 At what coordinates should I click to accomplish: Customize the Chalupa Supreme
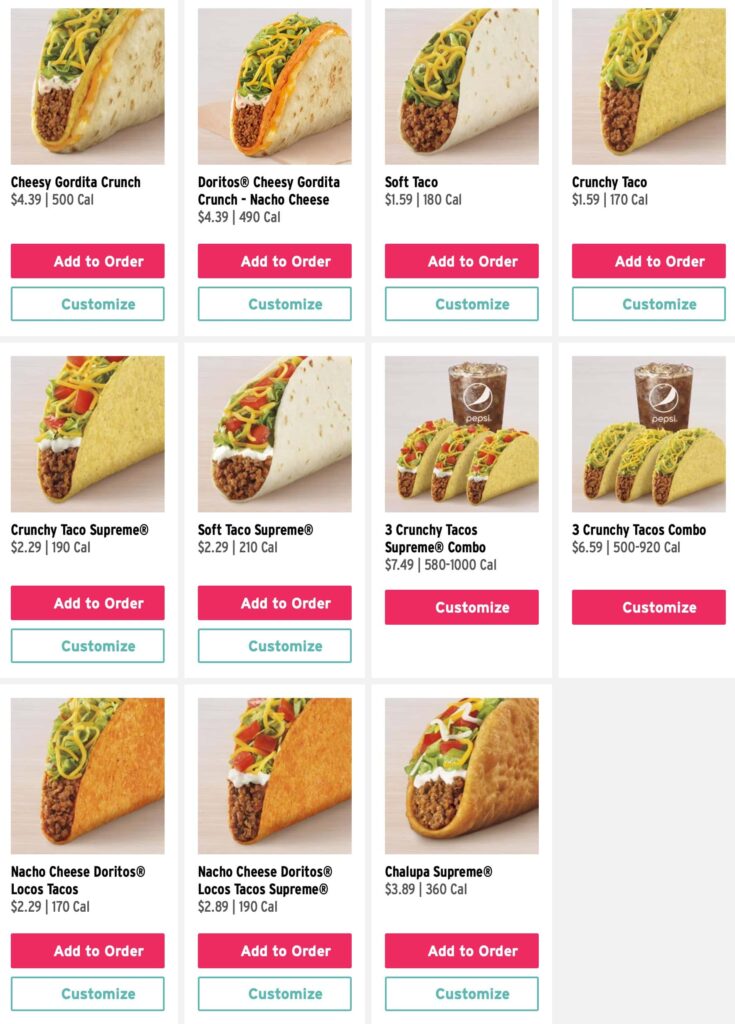pyautogui.click(x=461, y=994)
